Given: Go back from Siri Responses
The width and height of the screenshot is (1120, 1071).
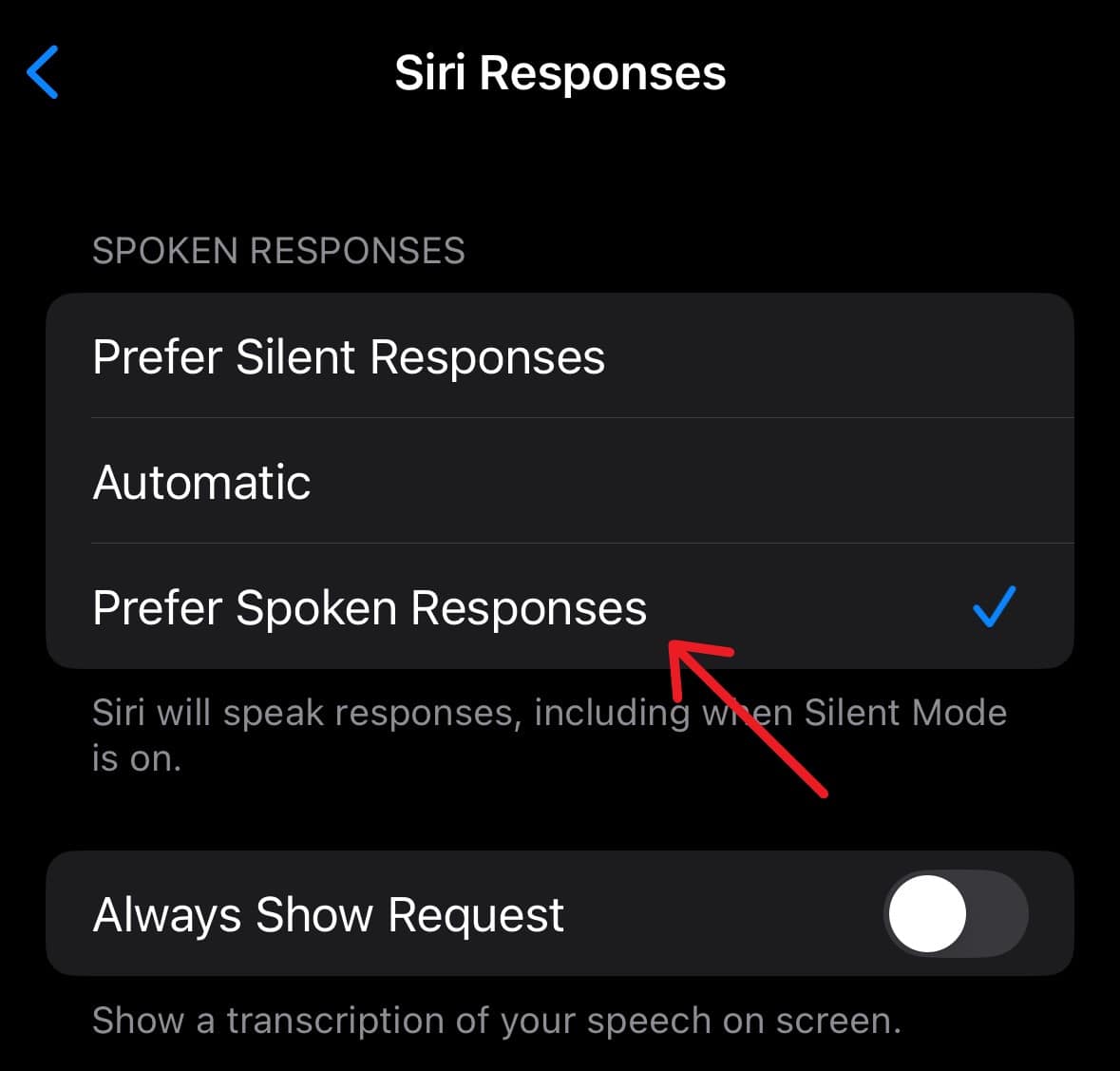Looking at the screenshot, I should coord(44,72).
